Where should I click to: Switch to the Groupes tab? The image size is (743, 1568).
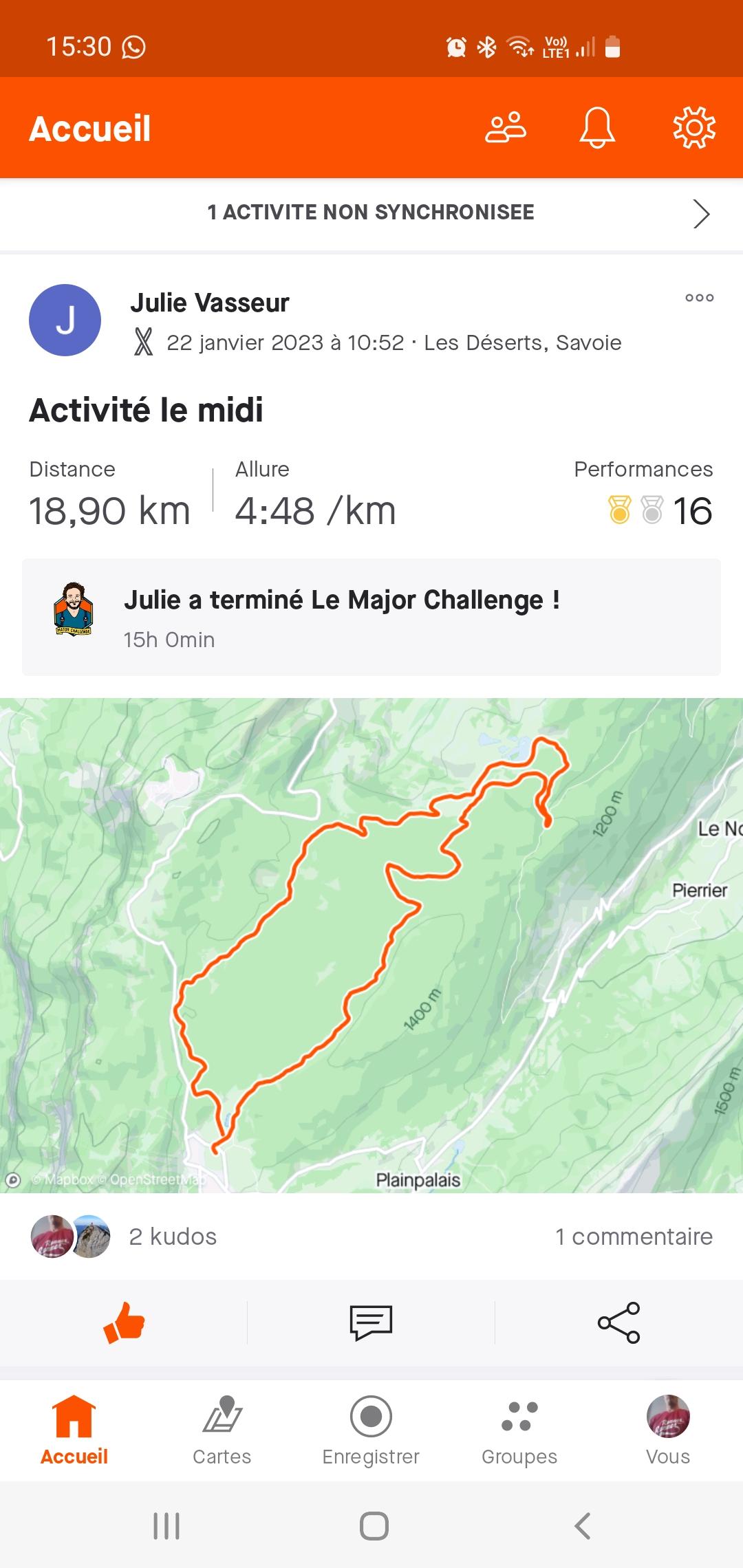pyautogui.click(x=519, y=1429)
